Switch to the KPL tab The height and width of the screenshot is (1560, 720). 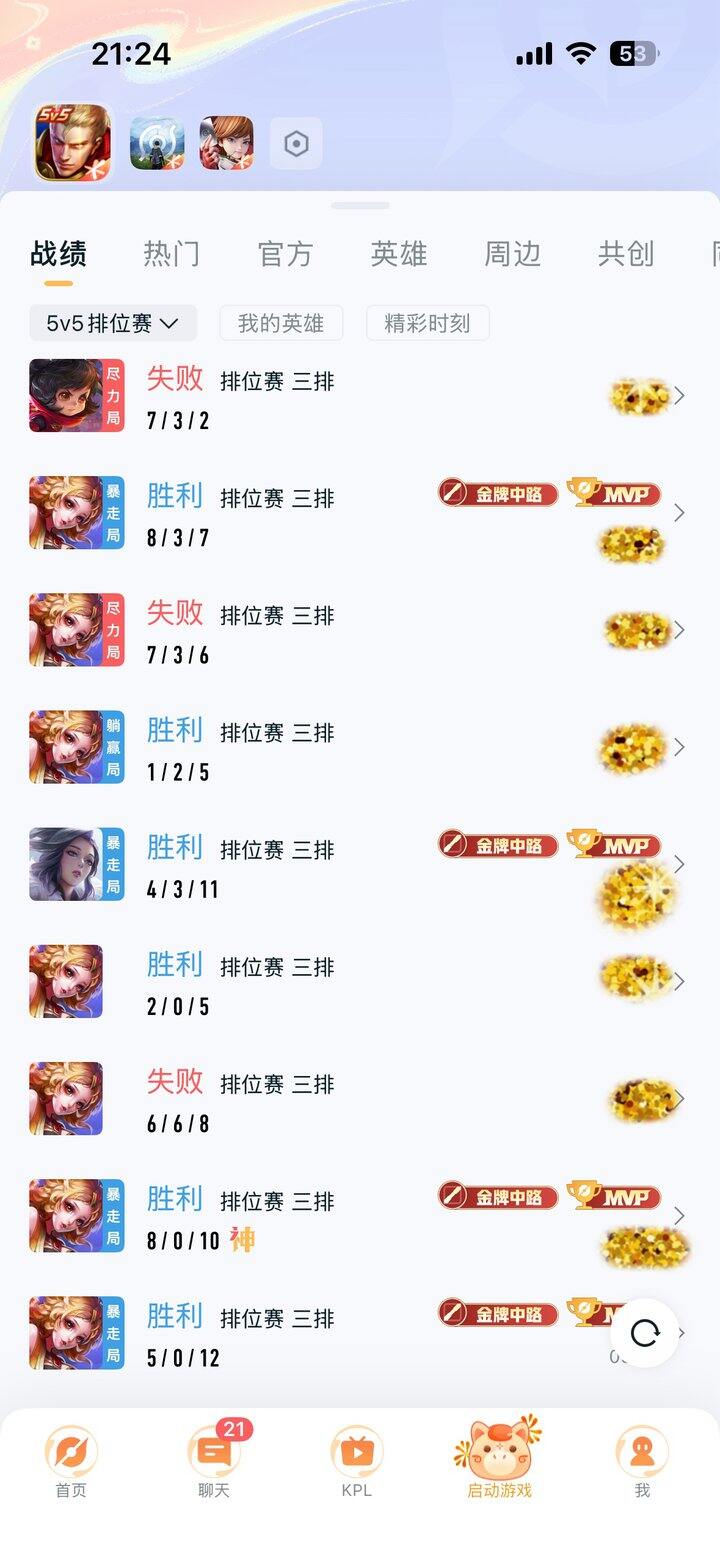coord(356,1462)
